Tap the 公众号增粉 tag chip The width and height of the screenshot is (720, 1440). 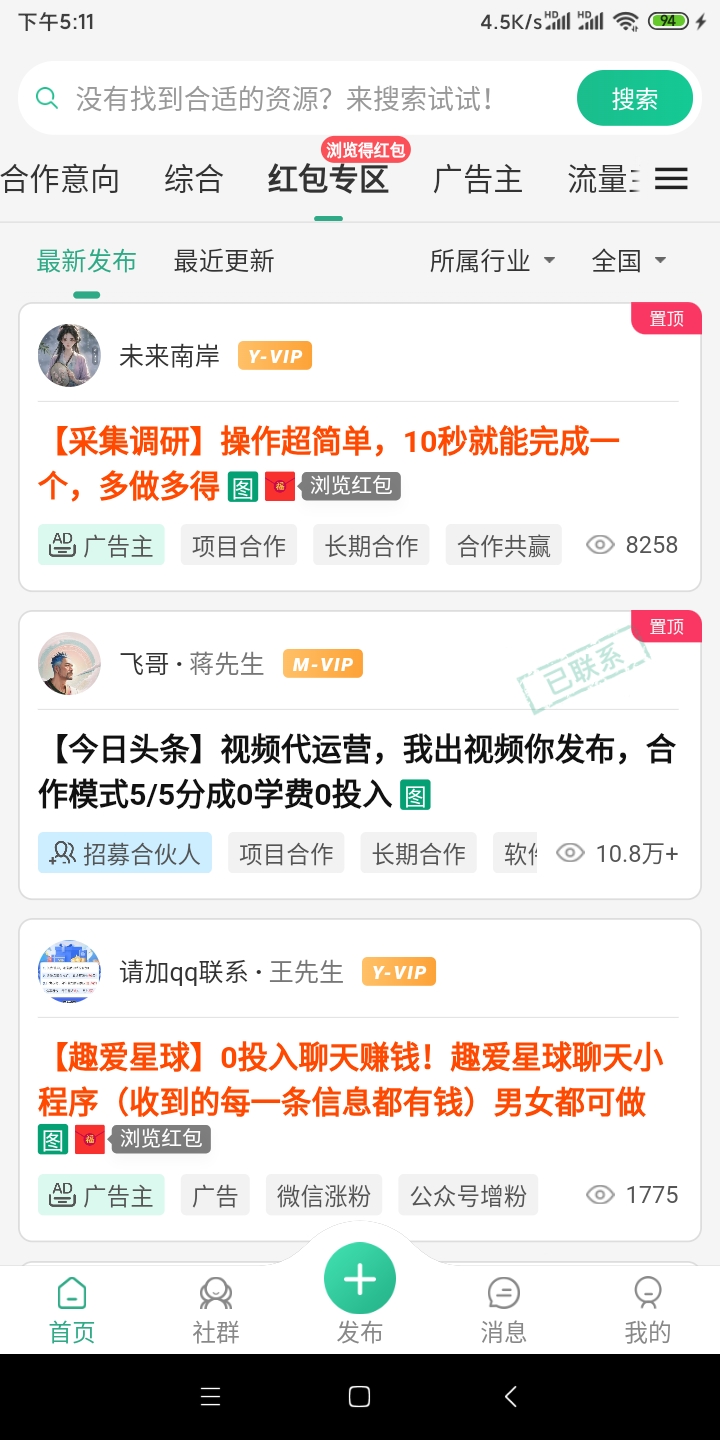pos(468,1195)
